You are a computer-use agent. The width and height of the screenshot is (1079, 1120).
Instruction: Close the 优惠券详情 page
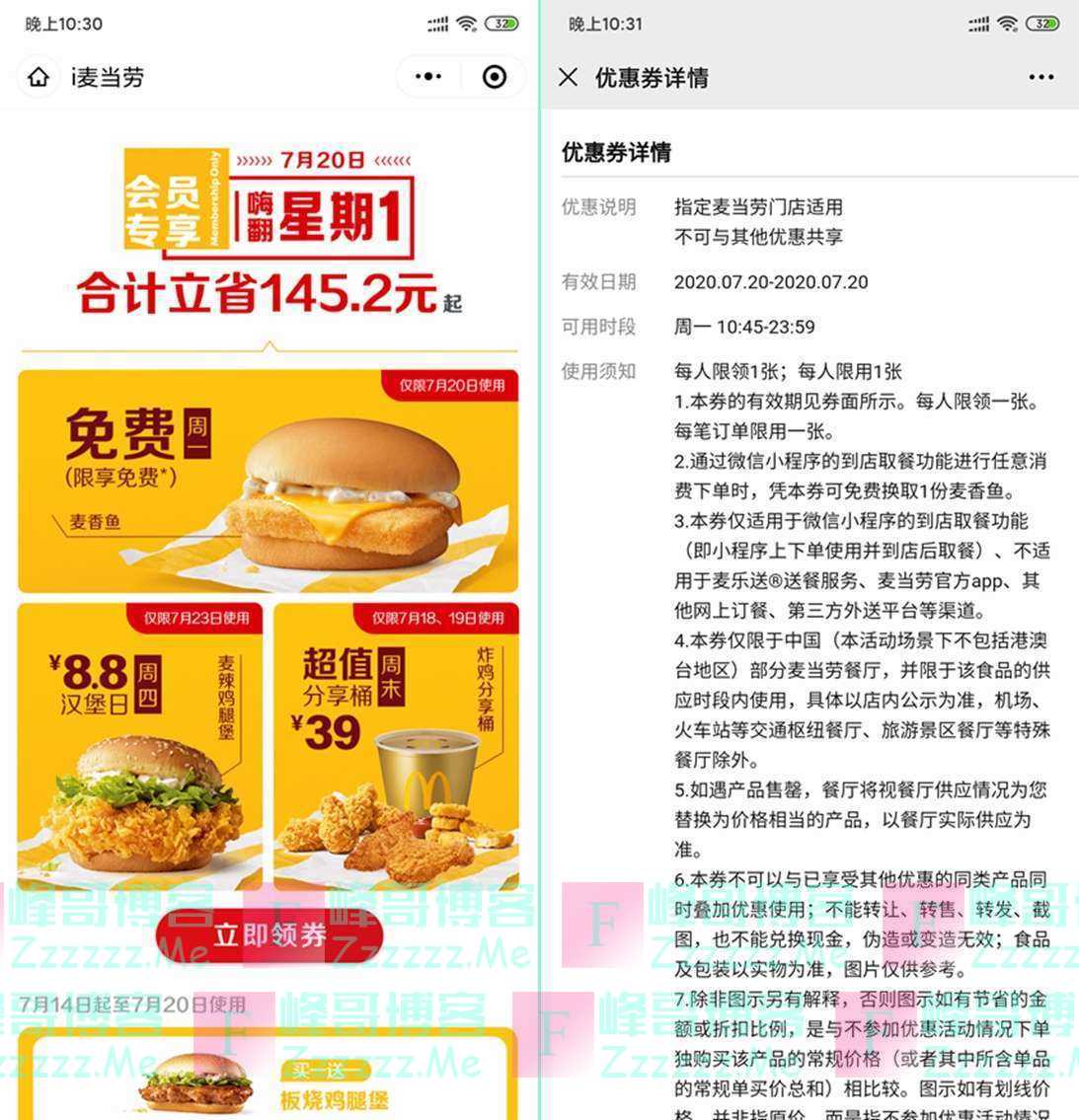point(569,77)
